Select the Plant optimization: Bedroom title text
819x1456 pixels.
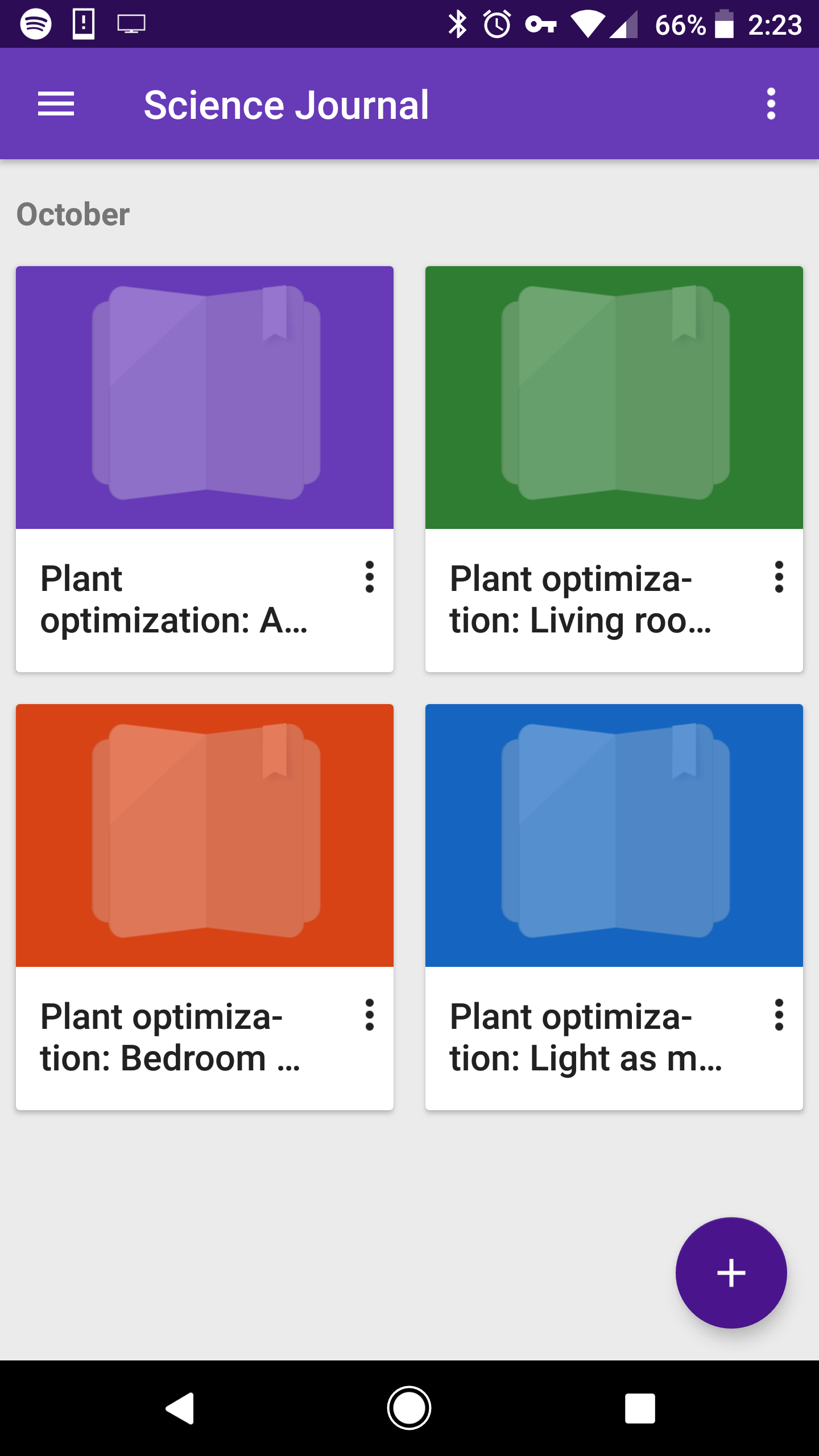(x=171, y=1035)
